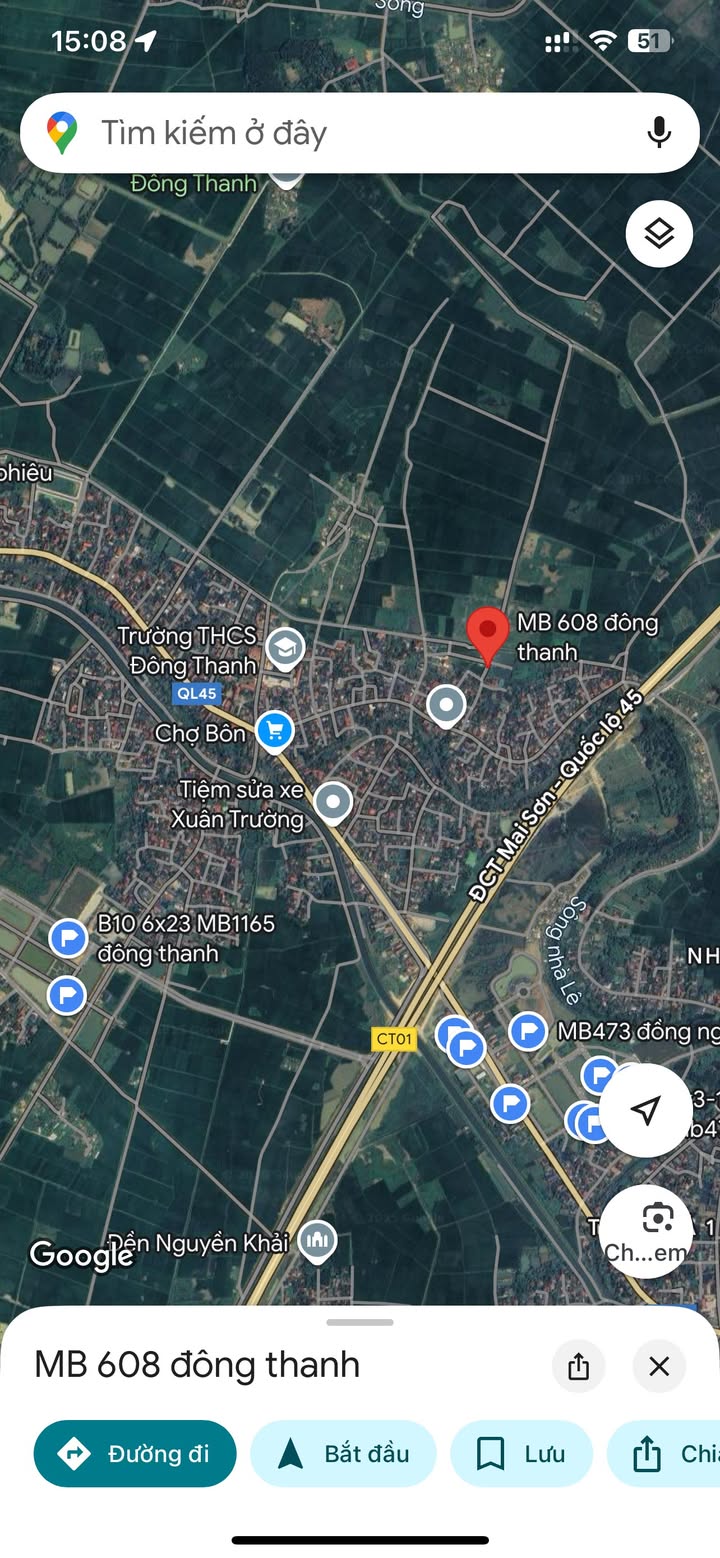Viewport: 720px width, 1558px height.
Task: Select the Tiệm sửa xe Xuân Trường marker
Action: pyautogui.click(x=333, y=802)
